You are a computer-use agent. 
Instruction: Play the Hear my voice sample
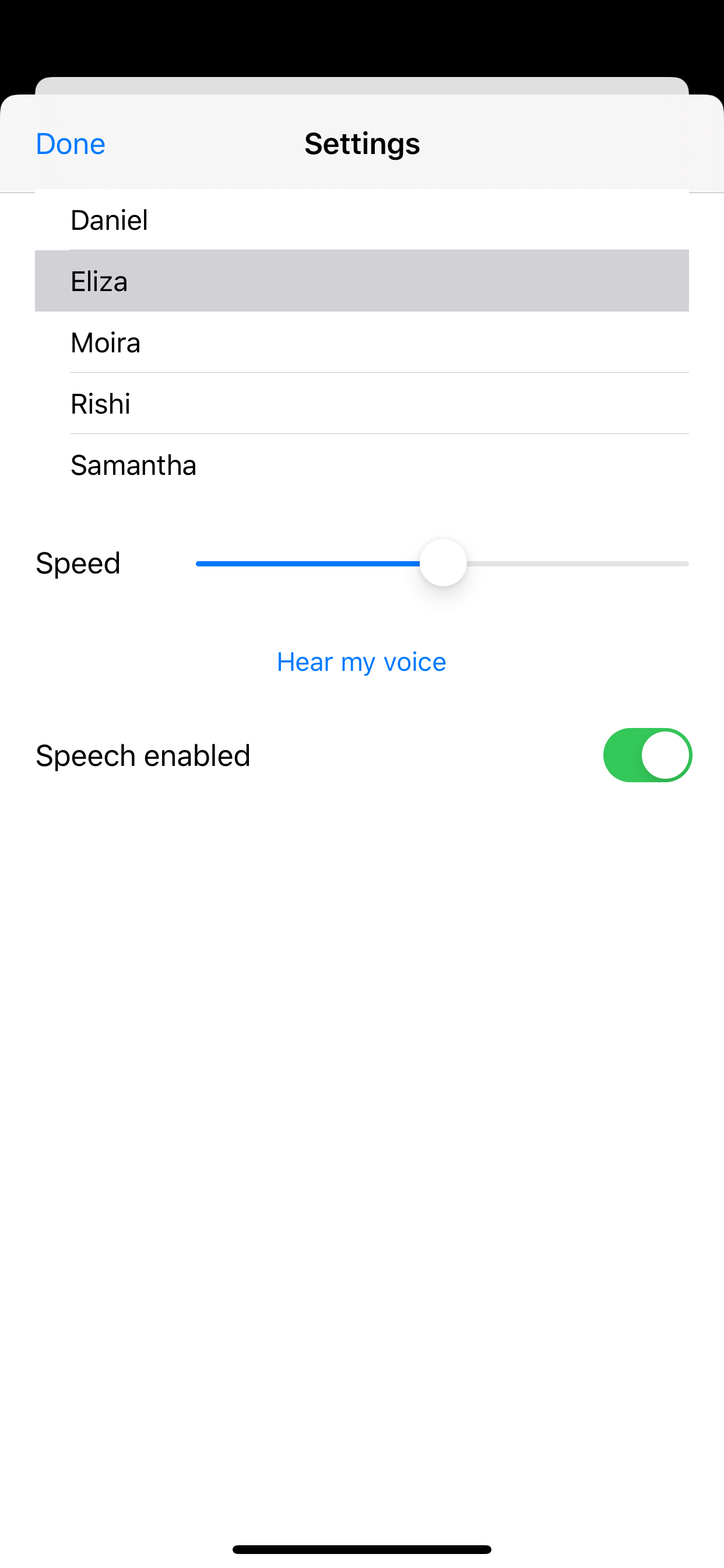pyautogui.click(x=361, y=661)
